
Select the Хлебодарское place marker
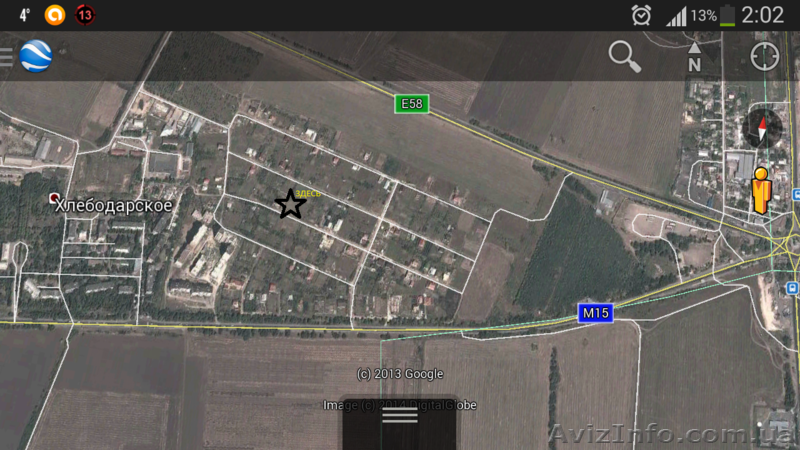54,197
